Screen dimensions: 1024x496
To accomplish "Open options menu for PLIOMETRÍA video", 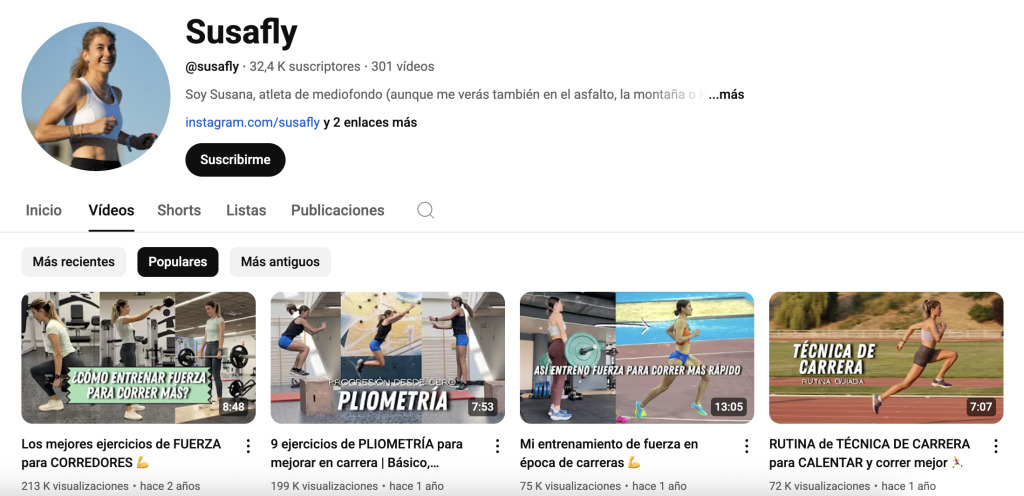I will (x=497, y=446).
